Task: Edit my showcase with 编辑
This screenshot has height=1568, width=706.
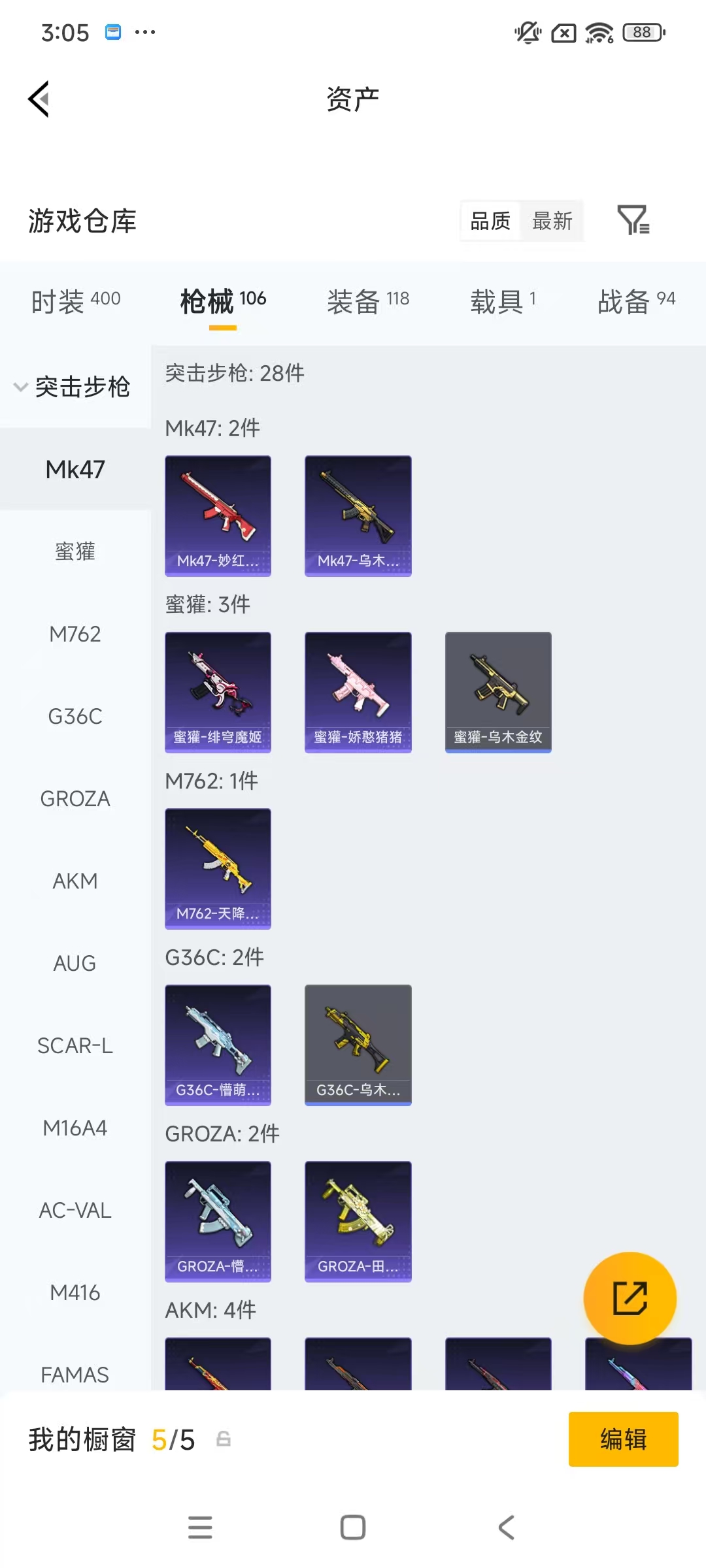Action: [x=623, y=1439]
